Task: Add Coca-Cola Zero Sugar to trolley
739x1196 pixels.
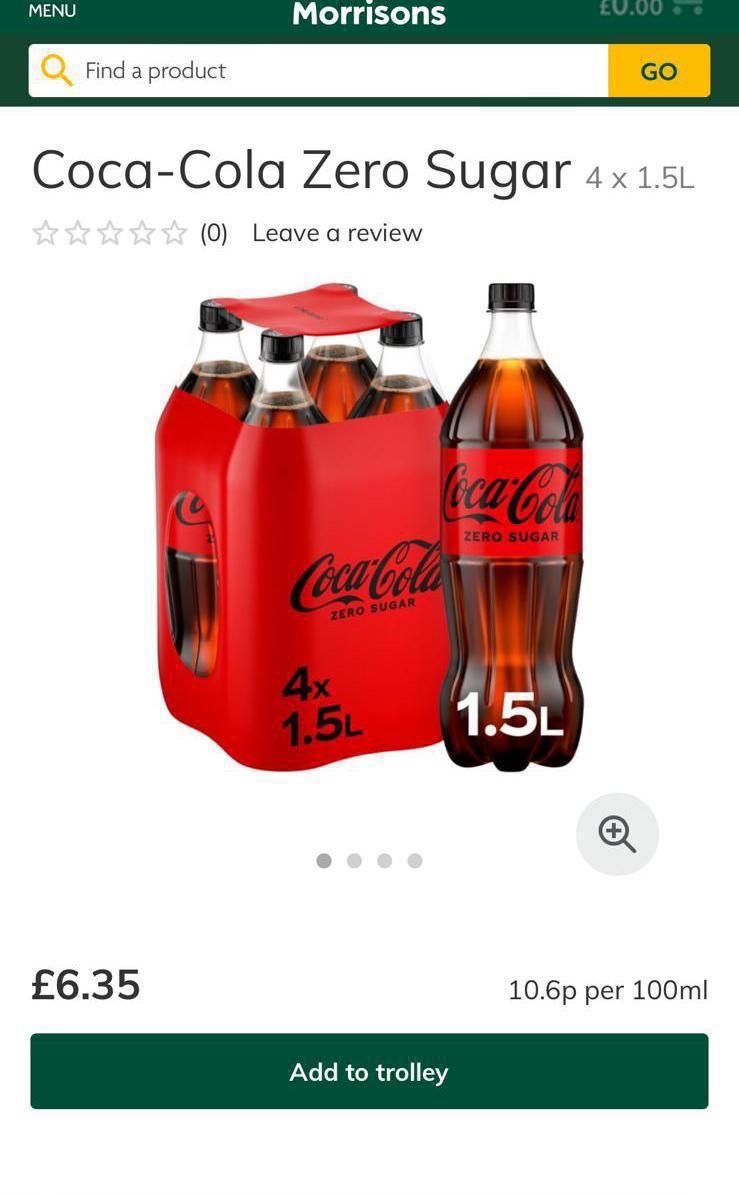Action: tap(369, 1071)
